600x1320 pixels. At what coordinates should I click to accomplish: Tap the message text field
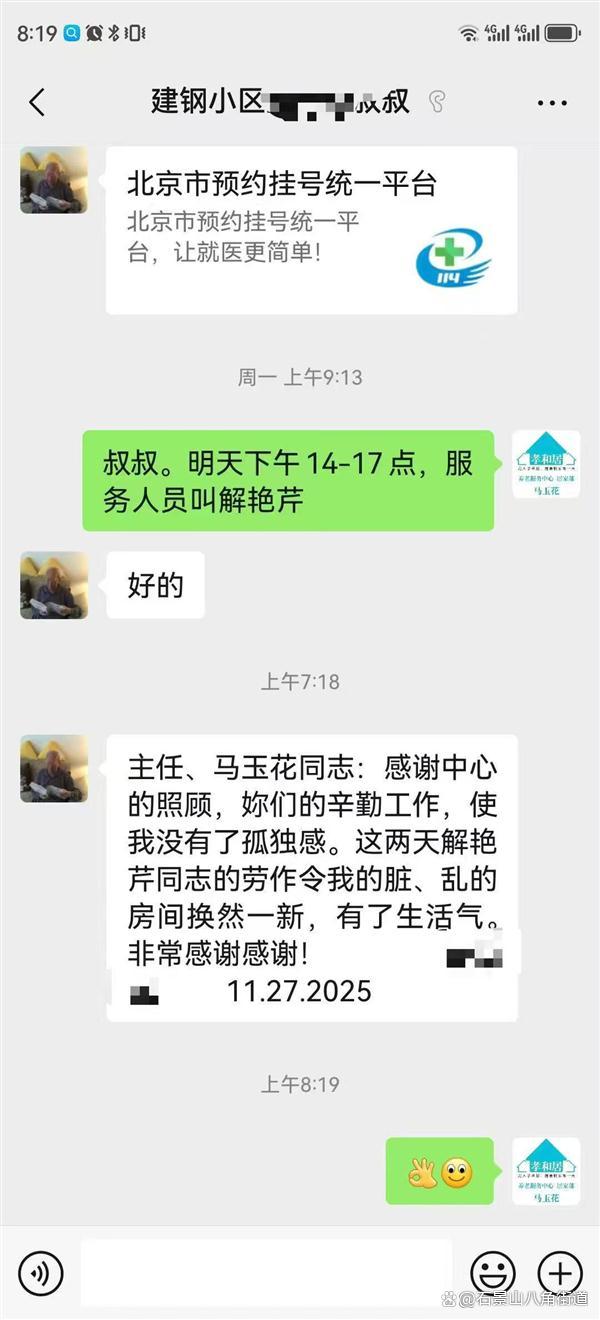pyautogui.click(x=266, y=1273)
